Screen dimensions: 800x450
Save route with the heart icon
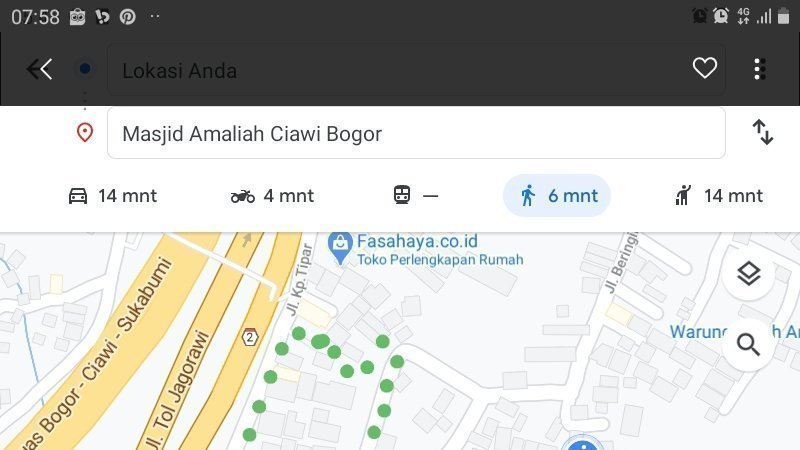[x=705, y=69]
